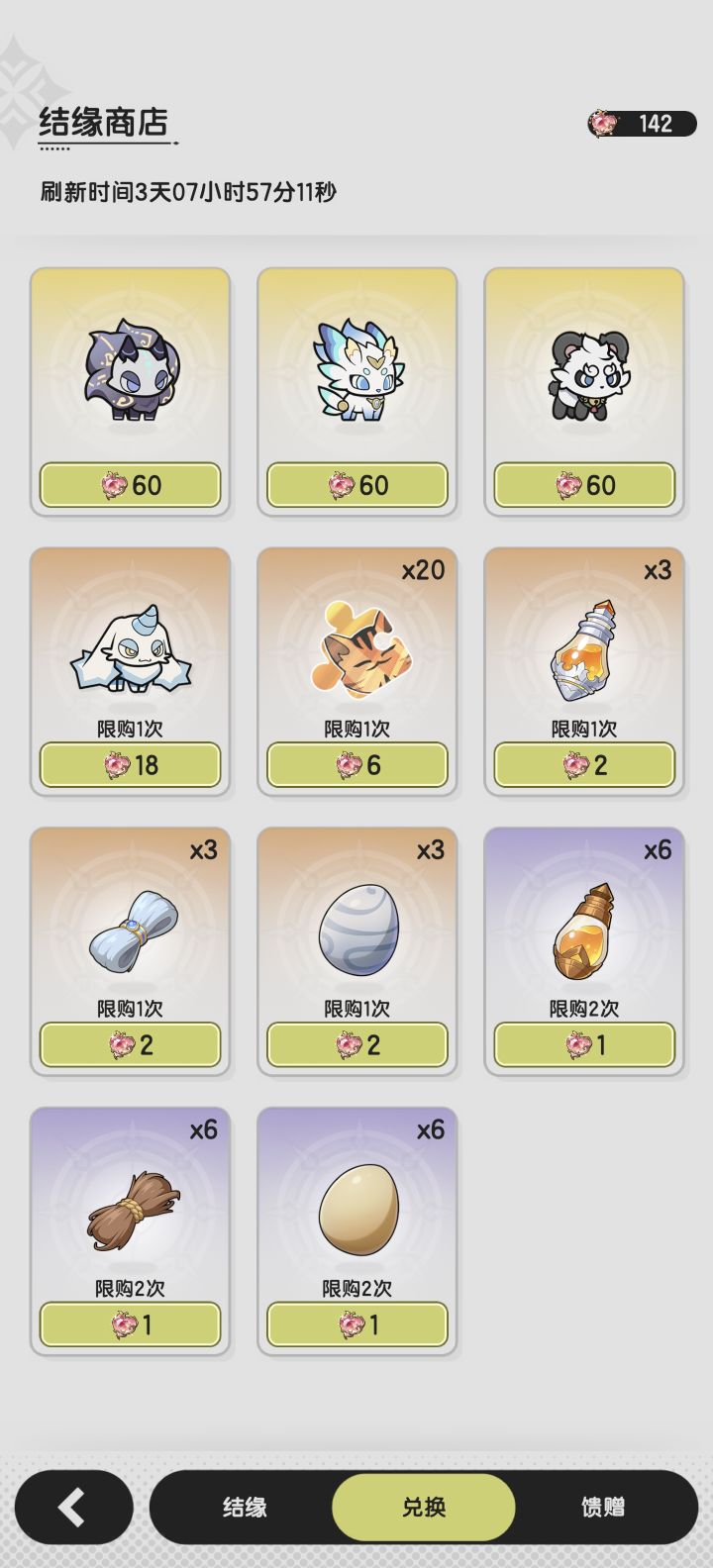Click the currency heart icon in top bar
Image resolution: width=713 pixels, height=1568 pixels.
[604, 123]
